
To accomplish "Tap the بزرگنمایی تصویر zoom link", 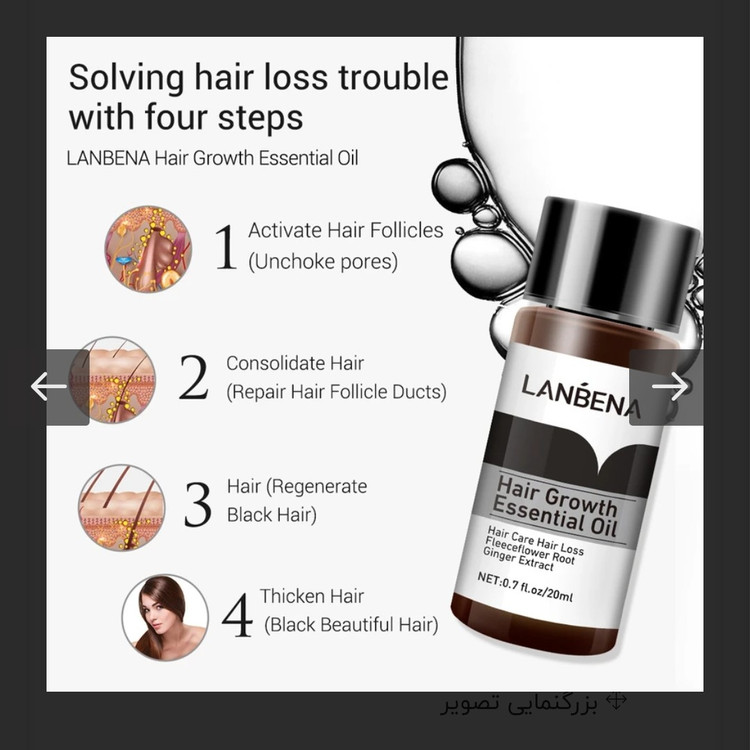I will 532,704.
